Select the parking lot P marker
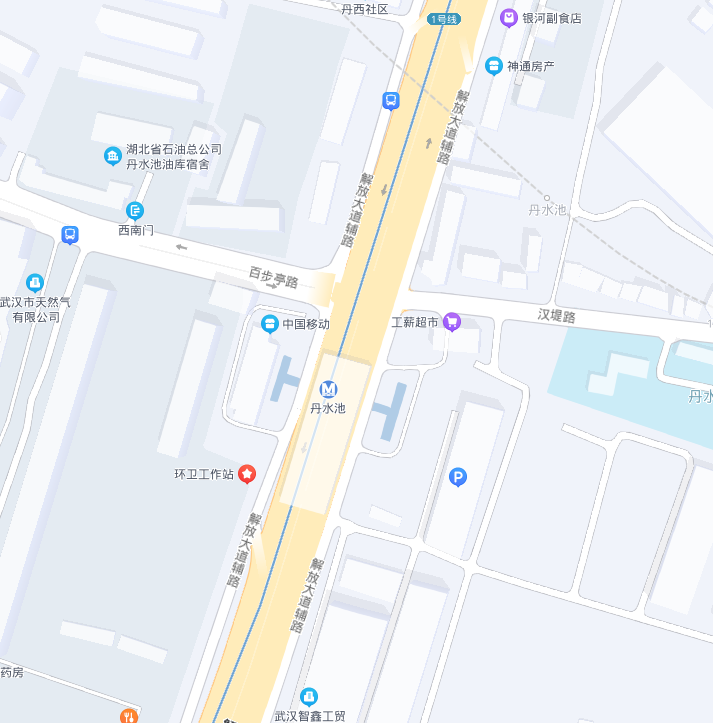 [x=458, y=478]
